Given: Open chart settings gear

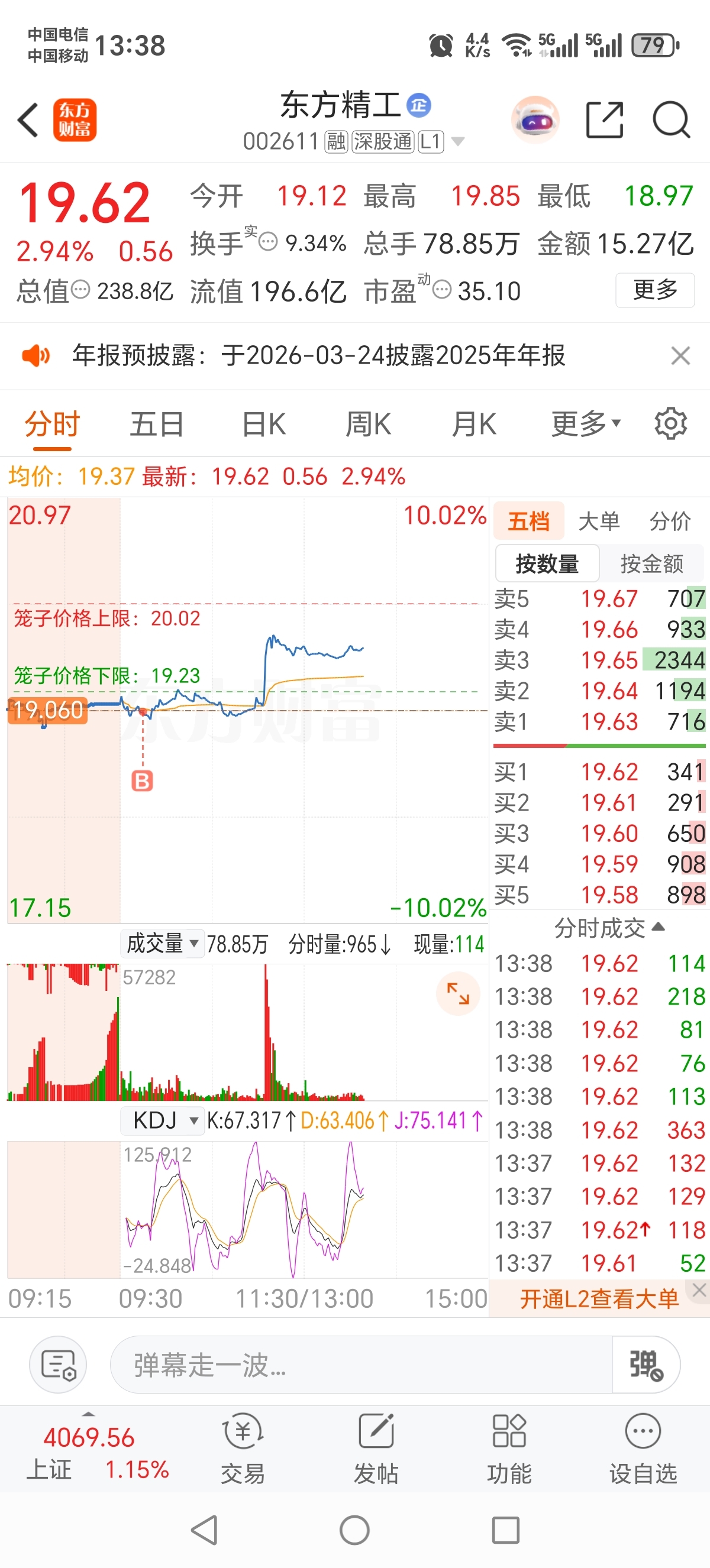Looking at the screenshot, I should 670,425.
